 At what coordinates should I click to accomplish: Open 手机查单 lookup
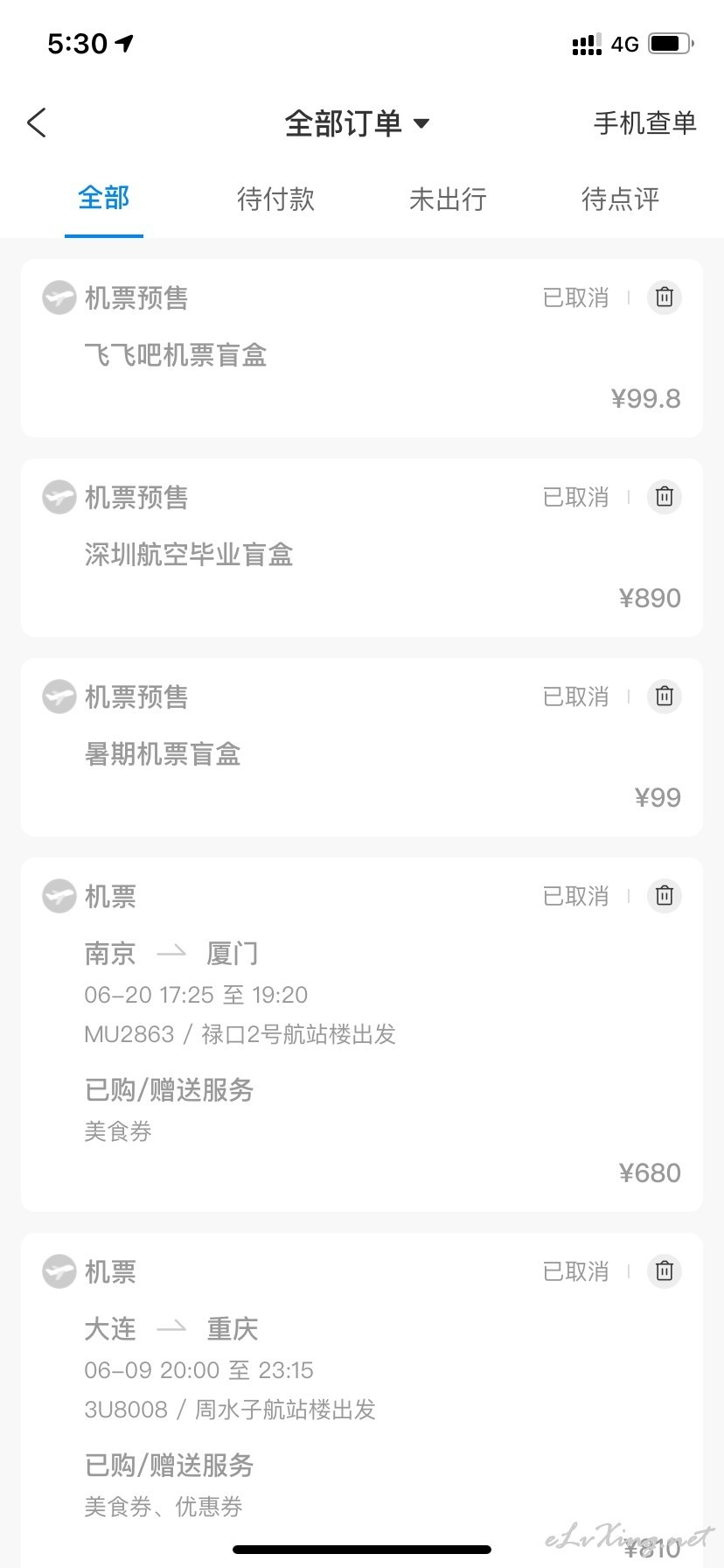645,123
